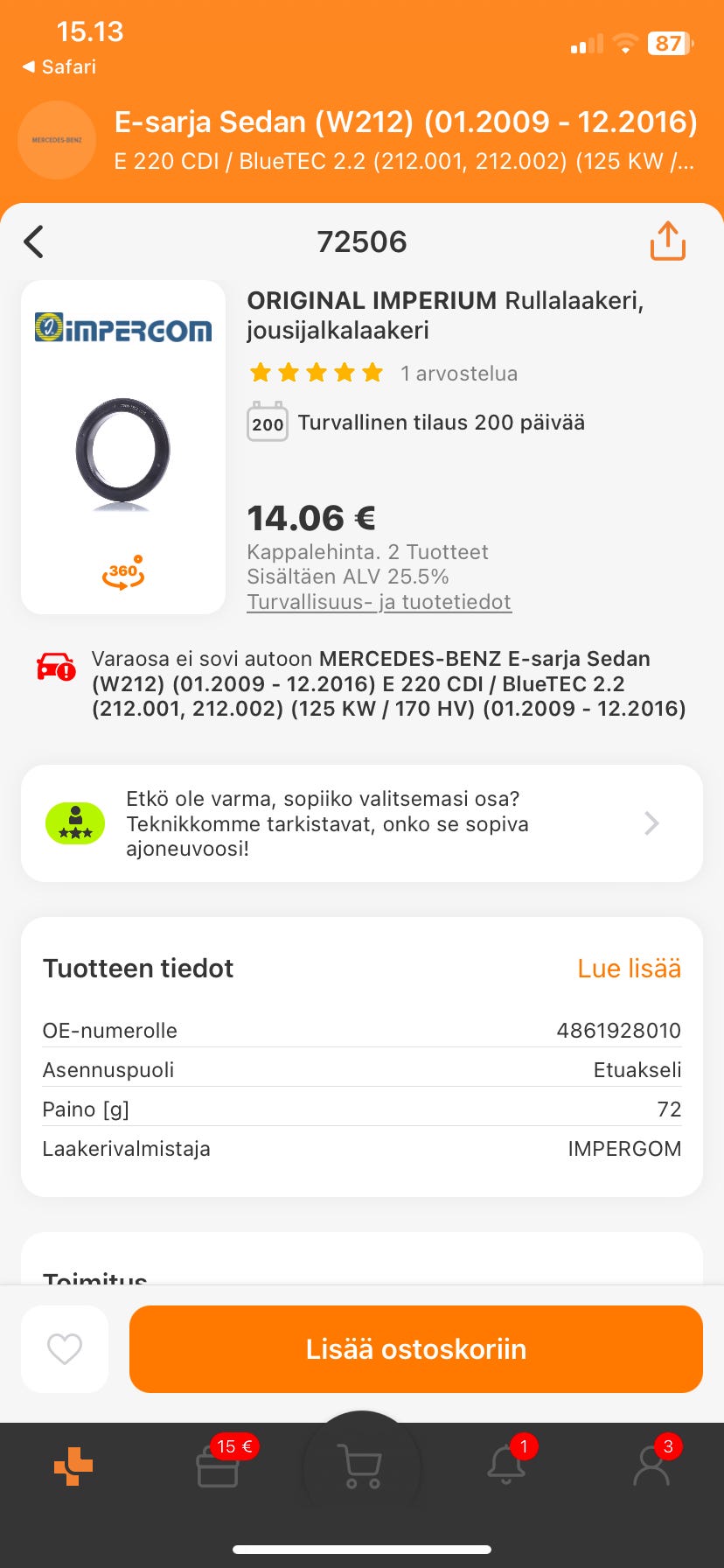
Task: Switch to the home tab
Action: pyautogui.click(x=73, y=1466)
